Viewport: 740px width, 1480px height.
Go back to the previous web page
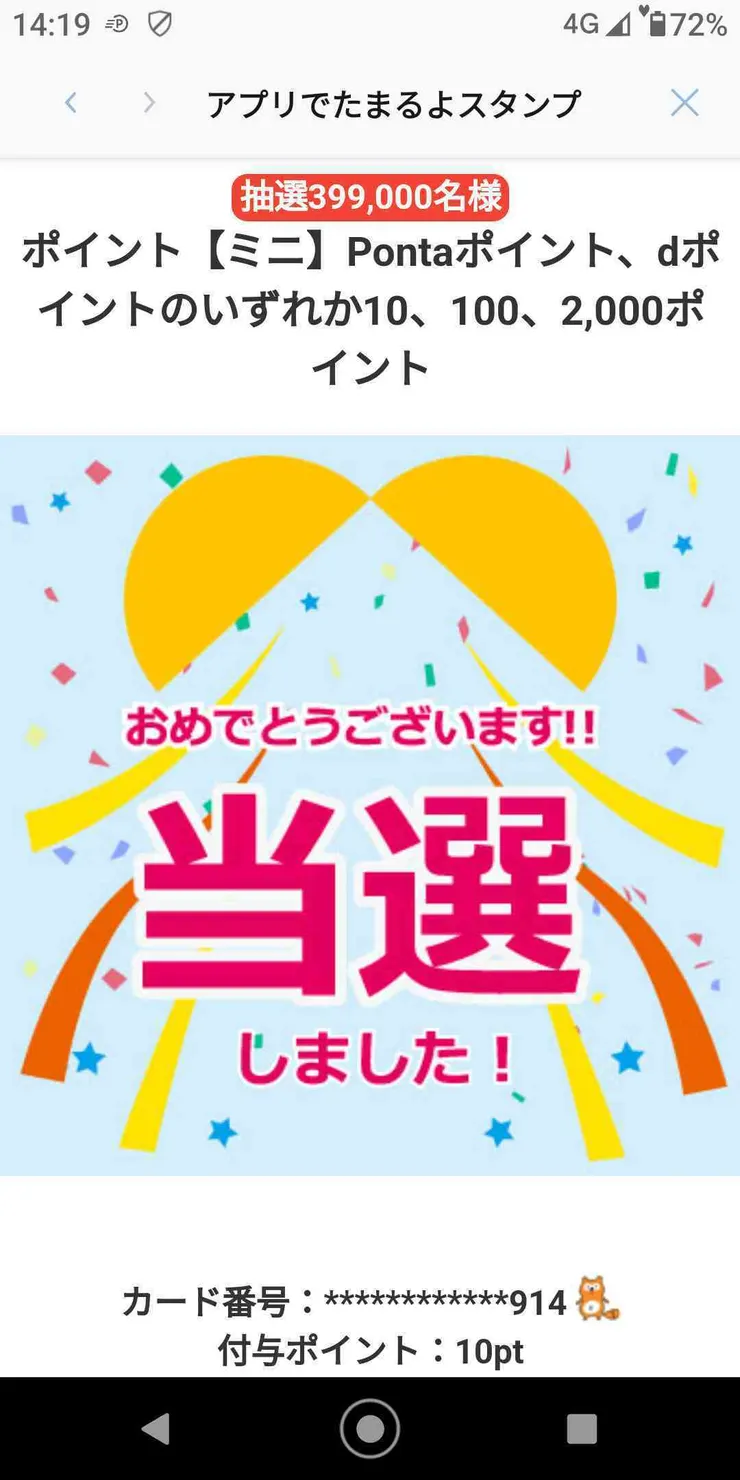pos(71,103)
